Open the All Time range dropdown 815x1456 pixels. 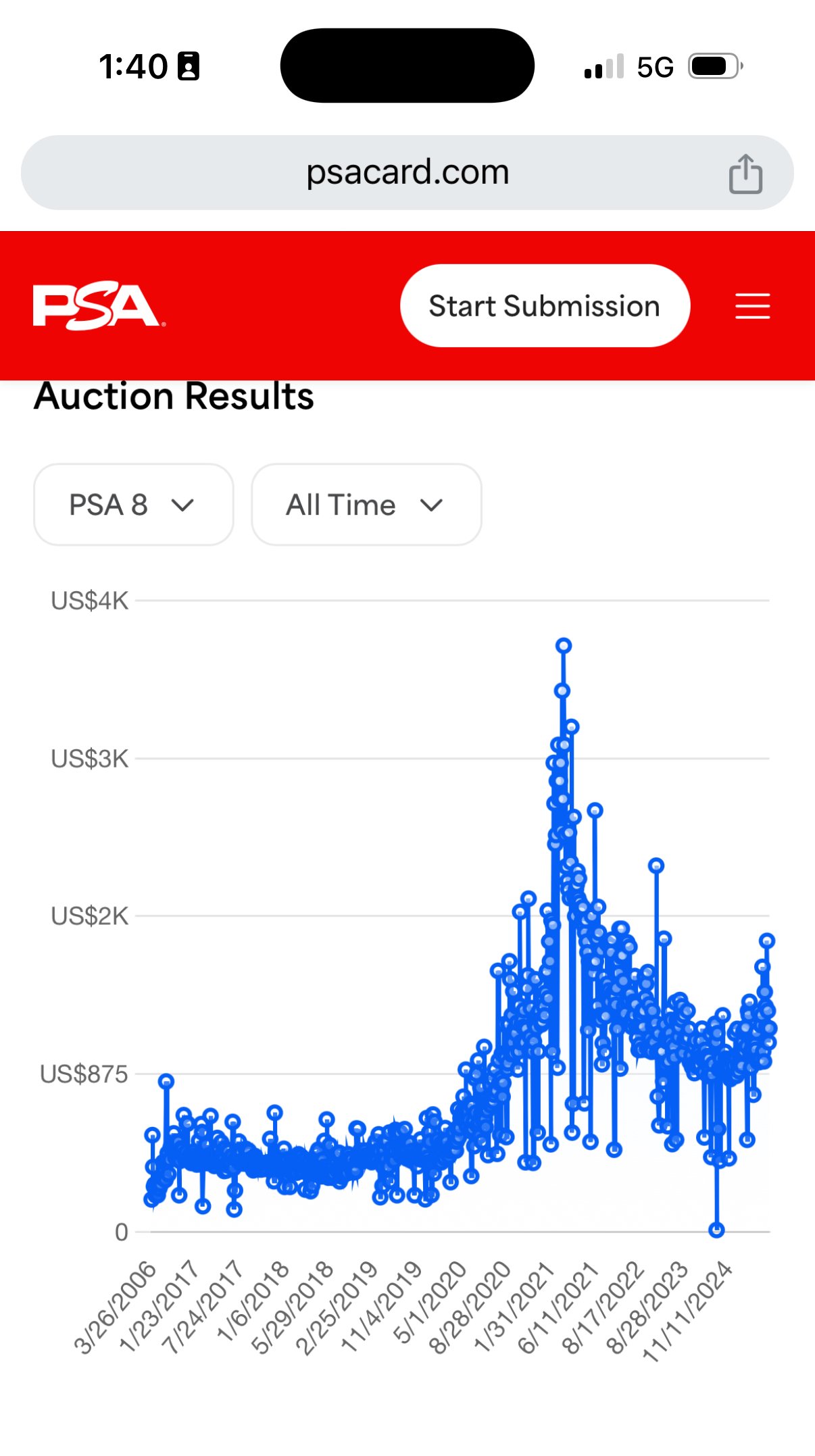tap(366, 505)
